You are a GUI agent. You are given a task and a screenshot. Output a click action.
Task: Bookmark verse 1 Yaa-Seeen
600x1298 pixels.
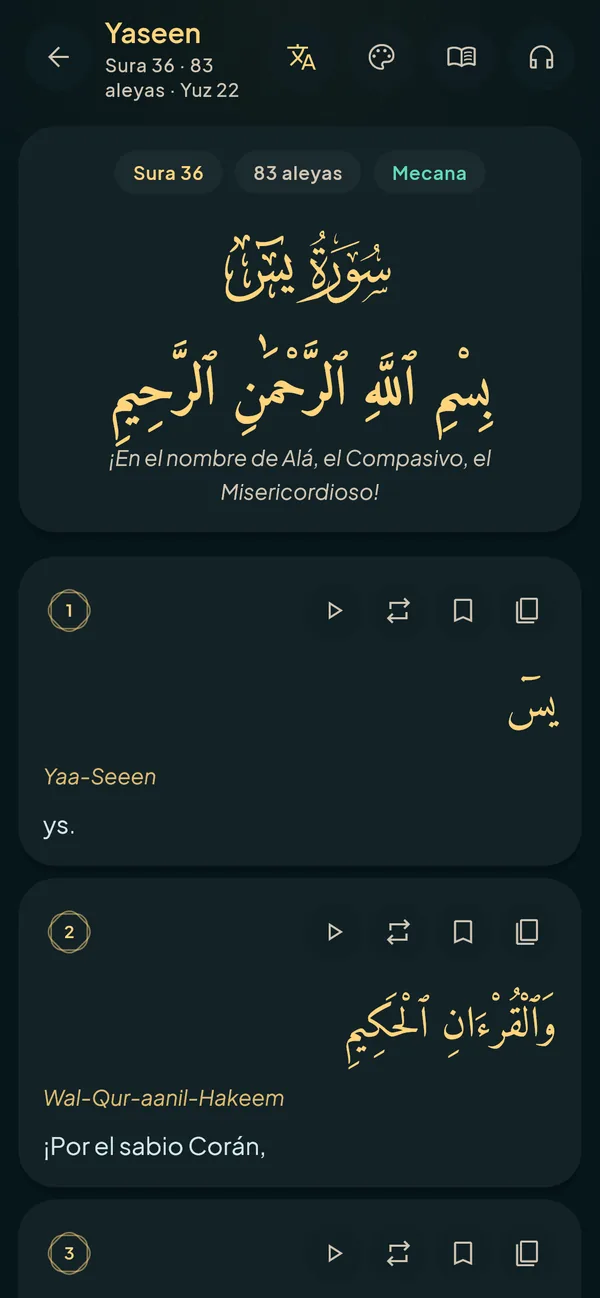pos(463,610)
